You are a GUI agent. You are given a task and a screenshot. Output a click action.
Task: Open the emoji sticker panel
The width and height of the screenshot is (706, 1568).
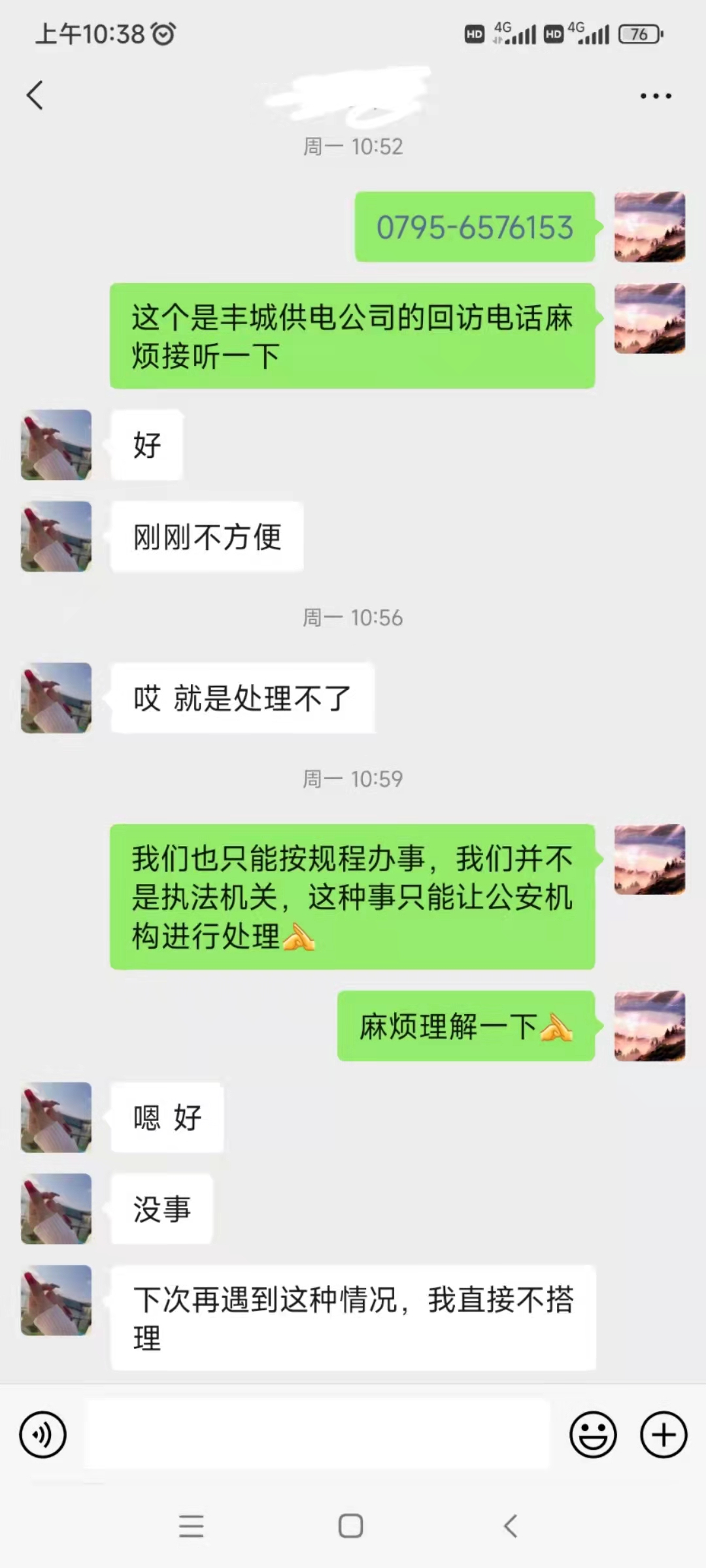pos(593,1435)
